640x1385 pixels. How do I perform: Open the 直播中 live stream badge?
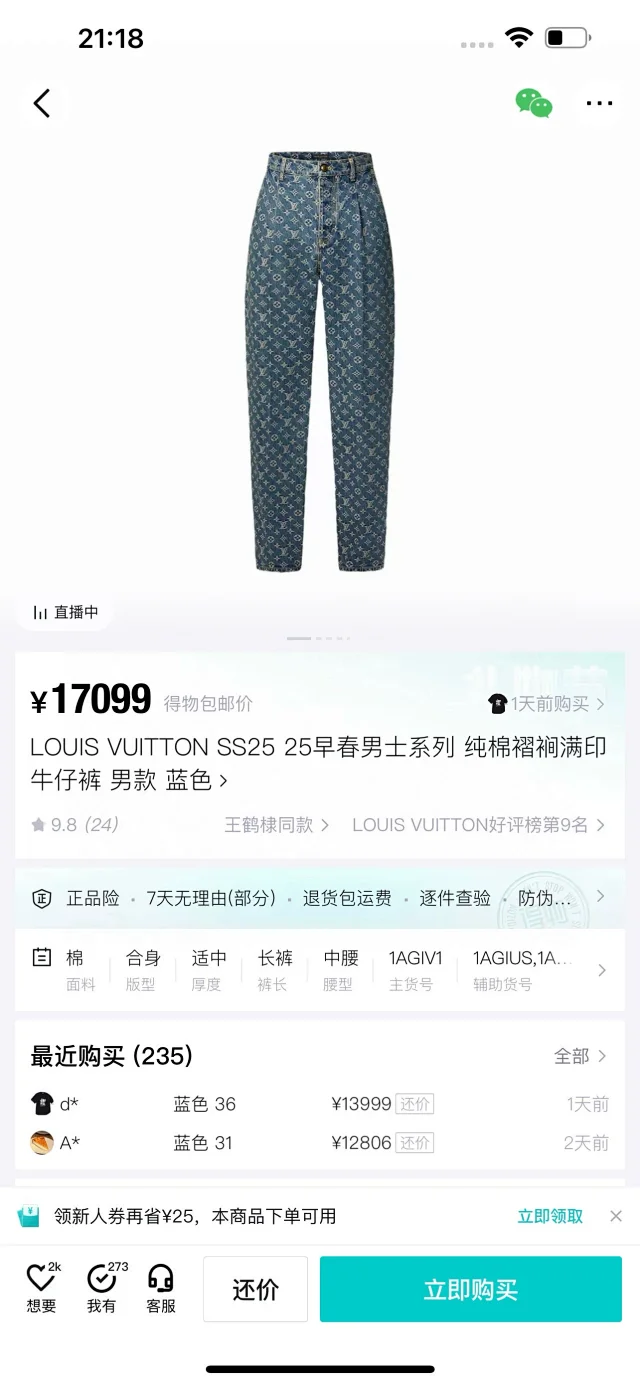66,612
